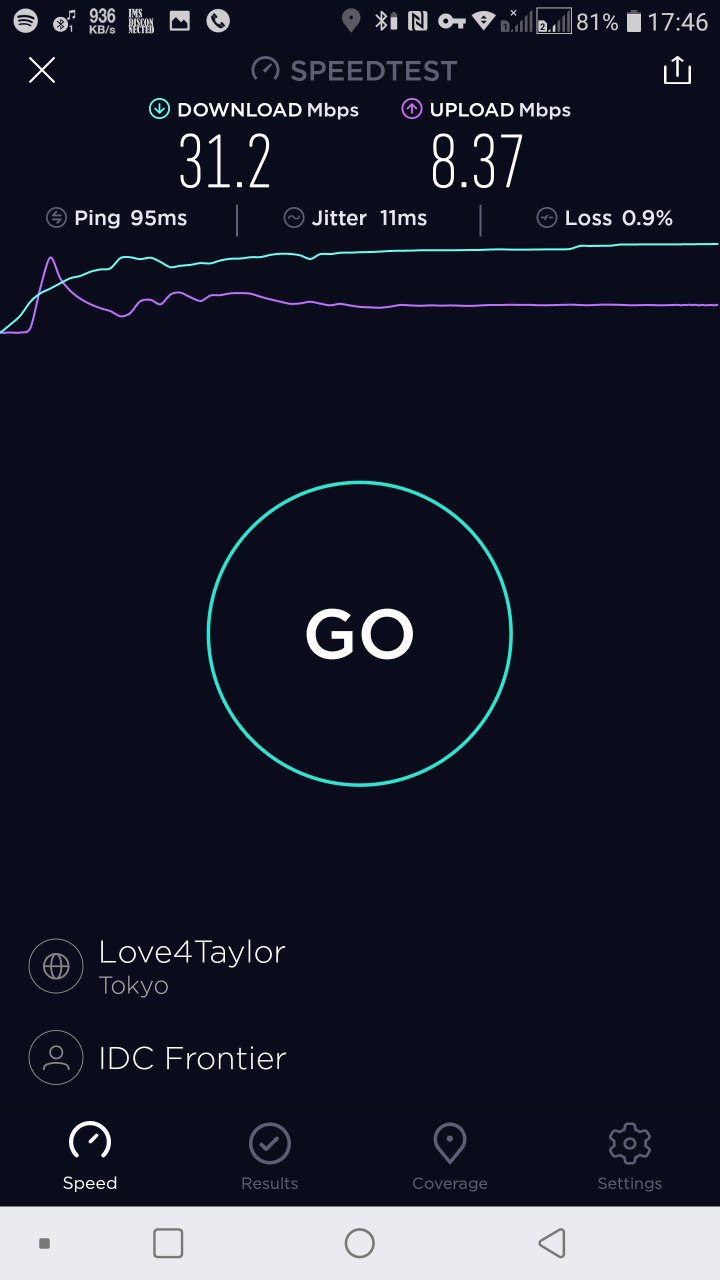Change the Love4Taylor Tokyo server

pos(190,966)
